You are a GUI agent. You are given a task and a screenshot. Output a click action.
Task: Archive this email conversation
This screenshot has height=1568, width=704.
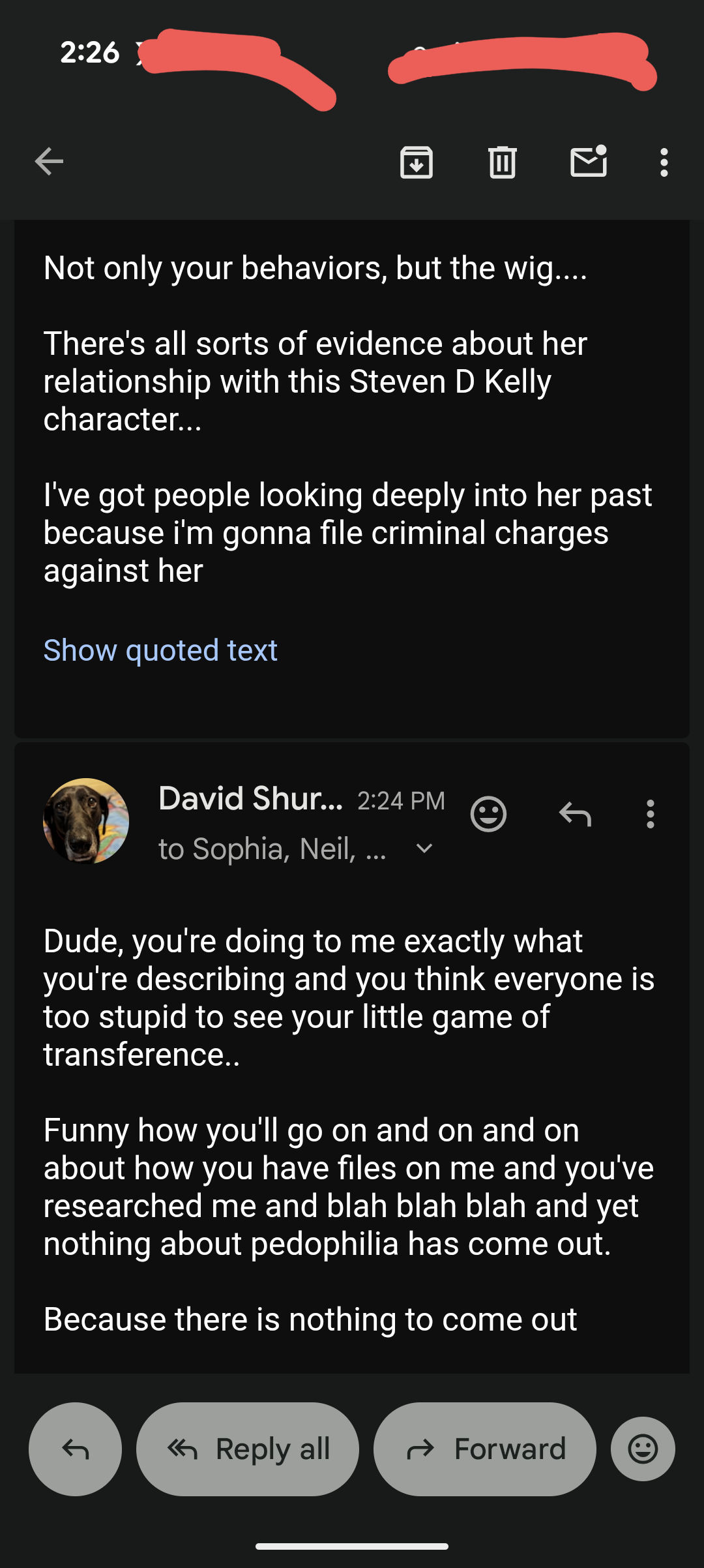(417, 162)
